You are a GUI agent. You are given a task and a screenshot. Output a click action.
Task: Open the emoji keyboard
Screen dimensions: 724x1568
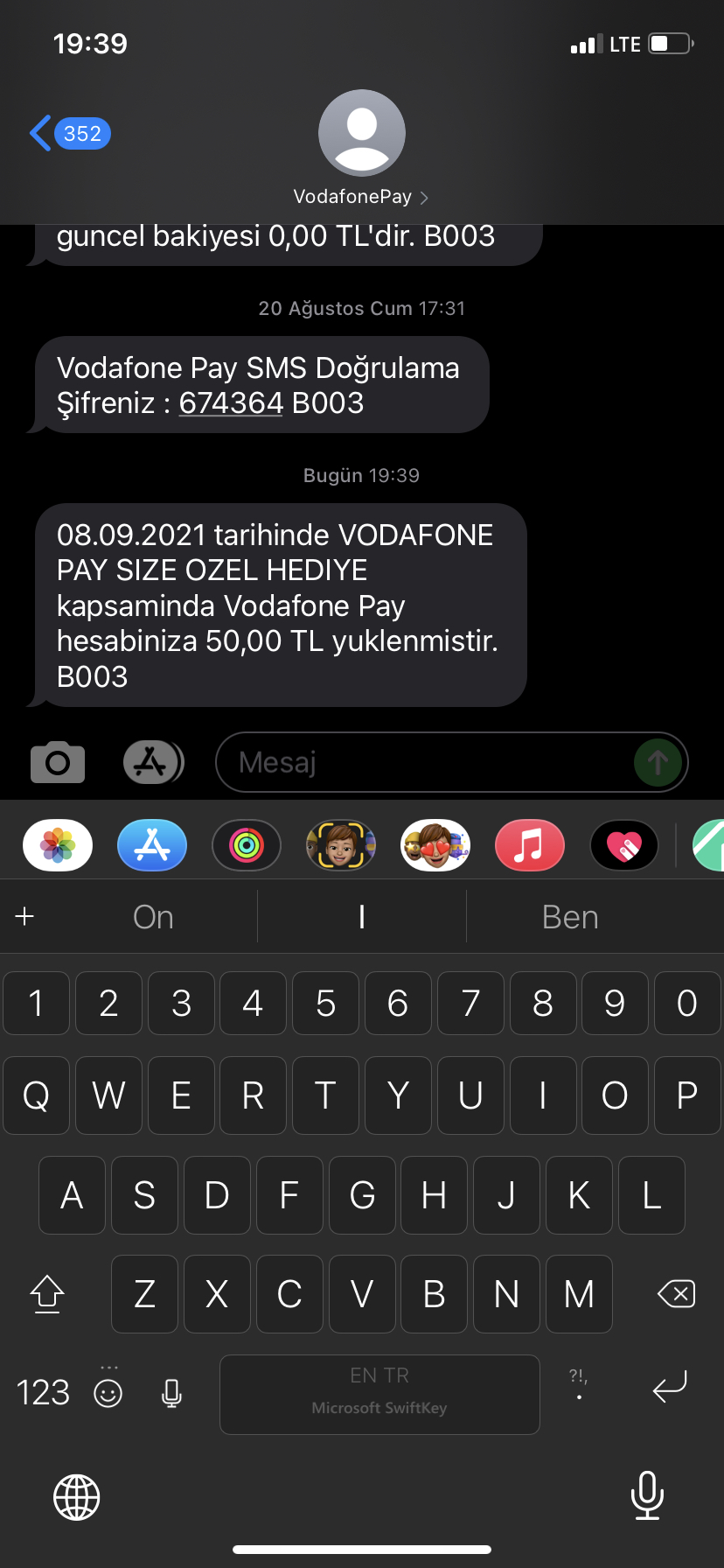pos(108,1392)
